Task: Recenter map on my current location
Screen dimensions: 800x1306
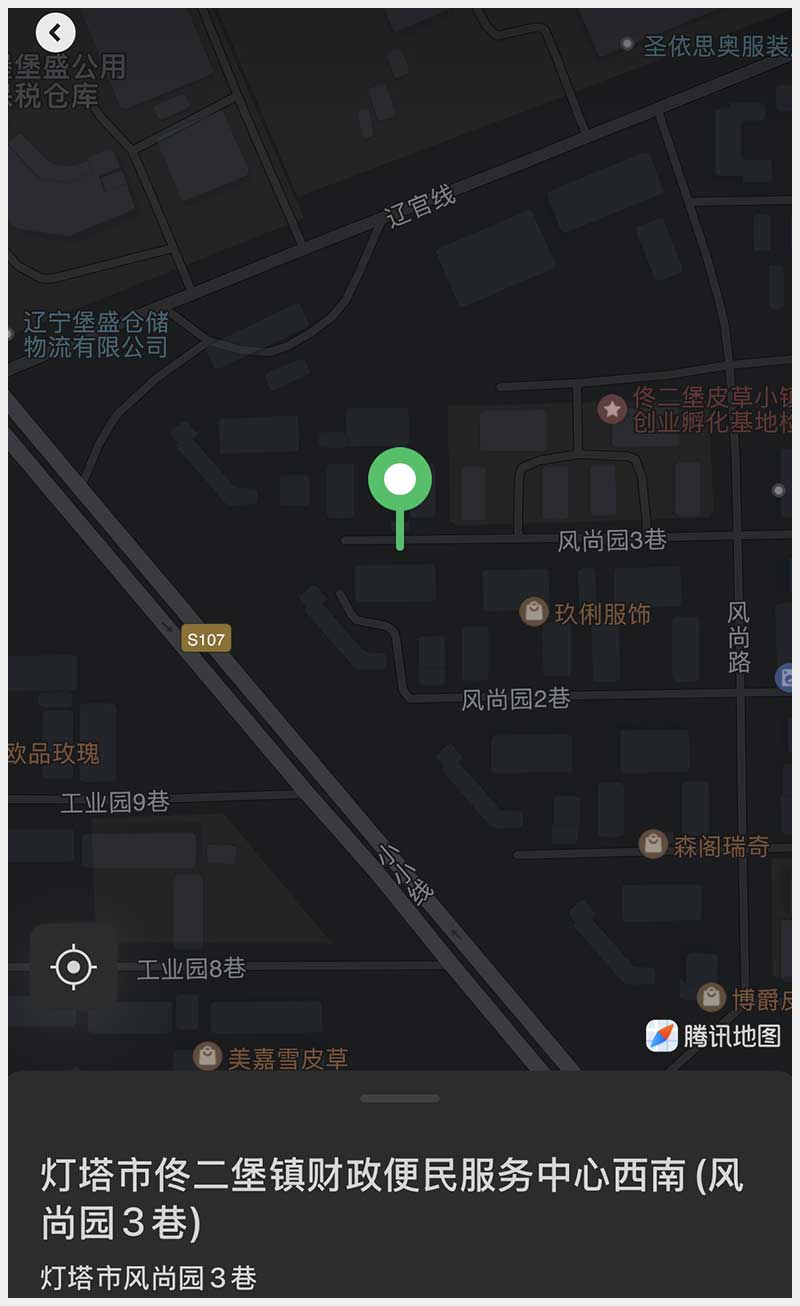Action: tap(74, 967)
